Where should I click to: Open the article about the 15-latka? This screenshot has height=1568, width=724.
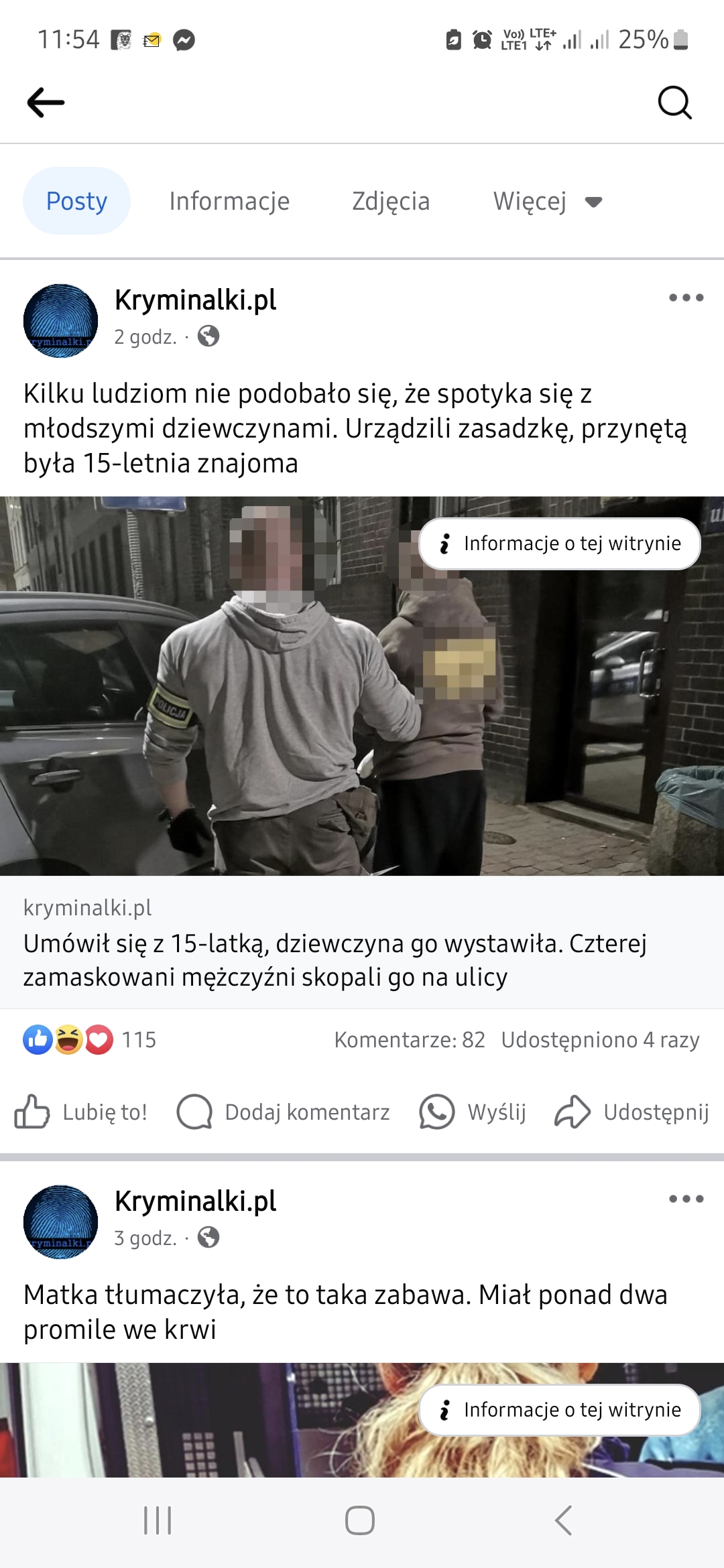point(335,960)
